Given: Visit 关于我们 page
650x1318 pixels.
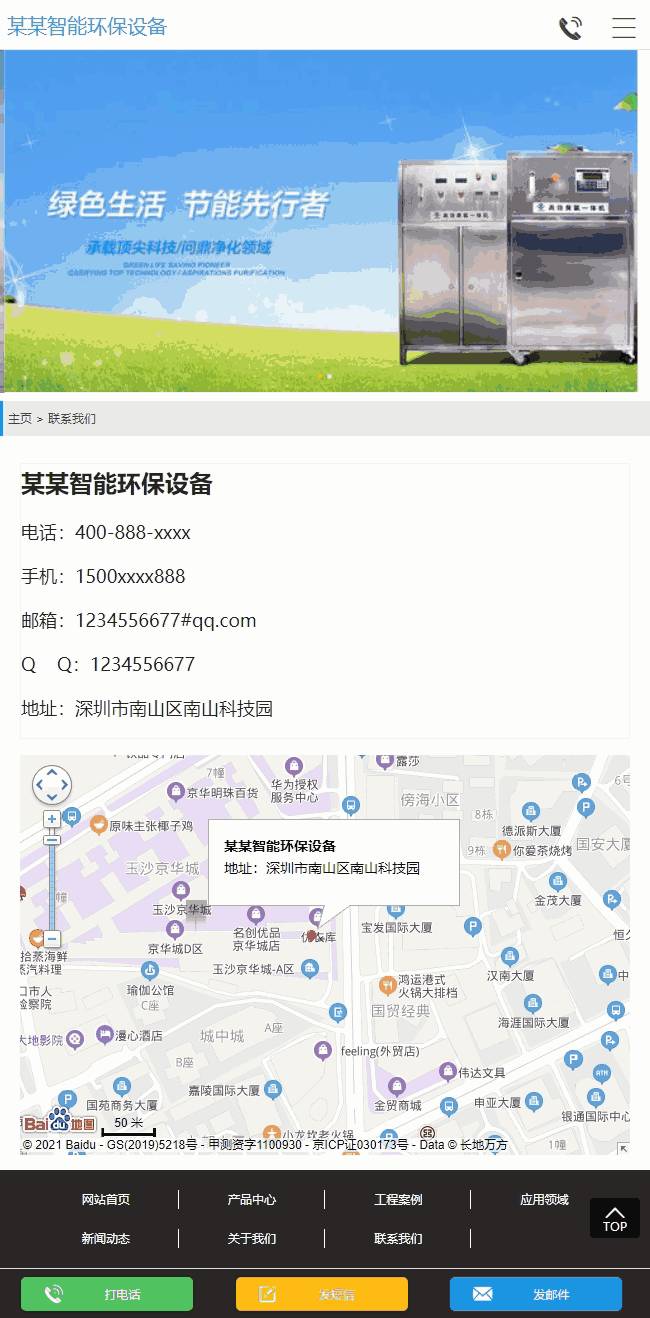Looking at the screenshot, I should 252,1239.
